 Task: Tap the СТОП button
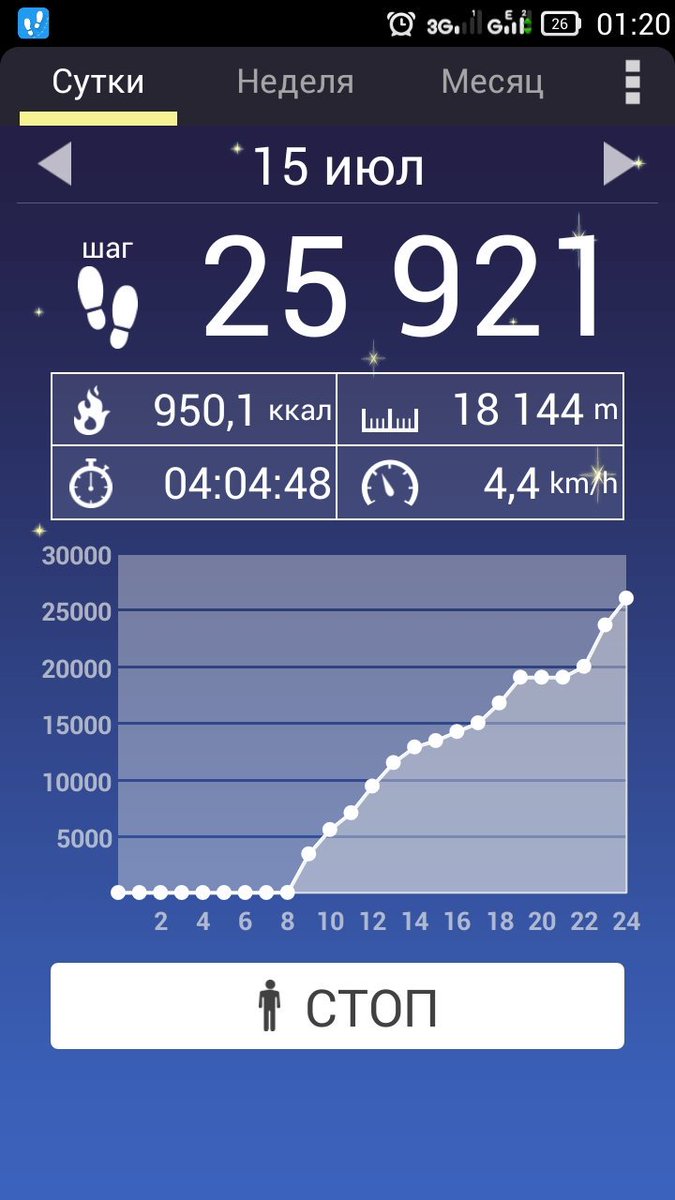pos(337,1006)
